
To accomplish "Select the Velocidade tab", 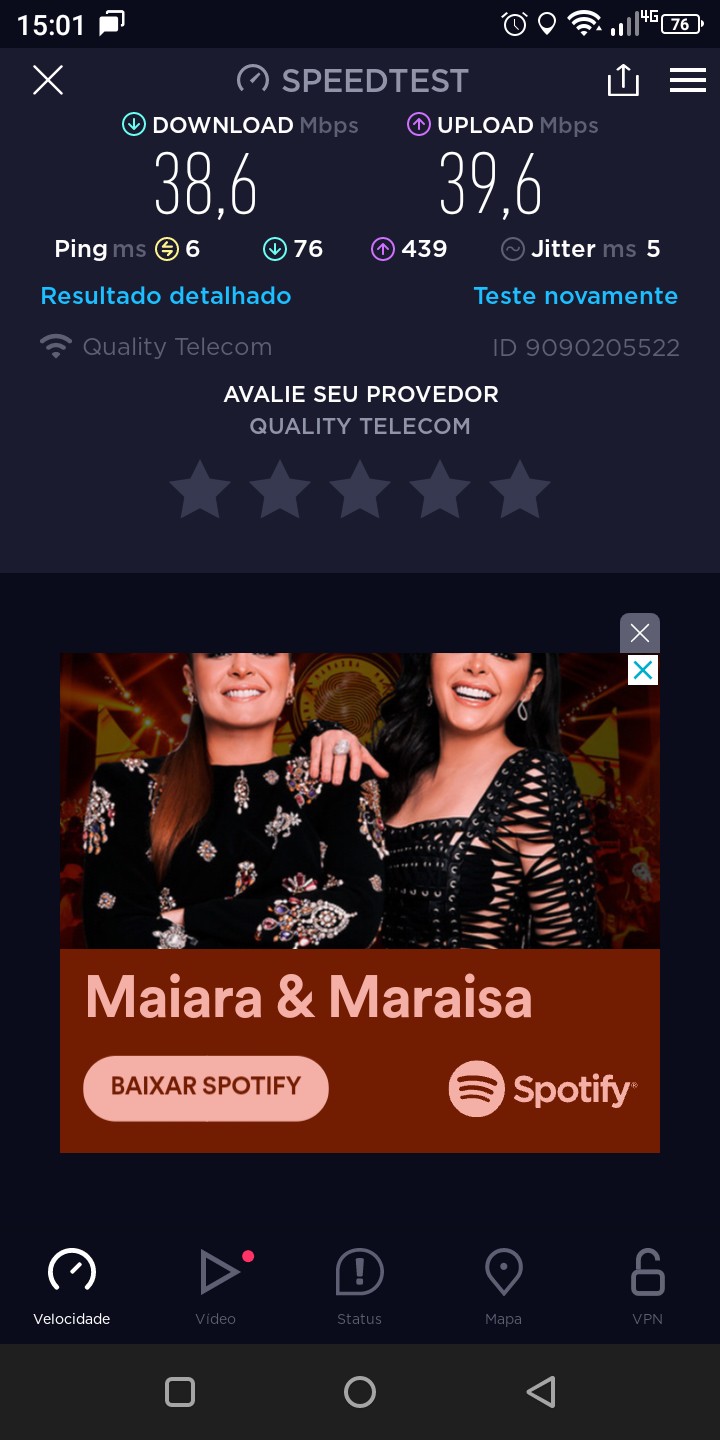I will click(72, 1285).
